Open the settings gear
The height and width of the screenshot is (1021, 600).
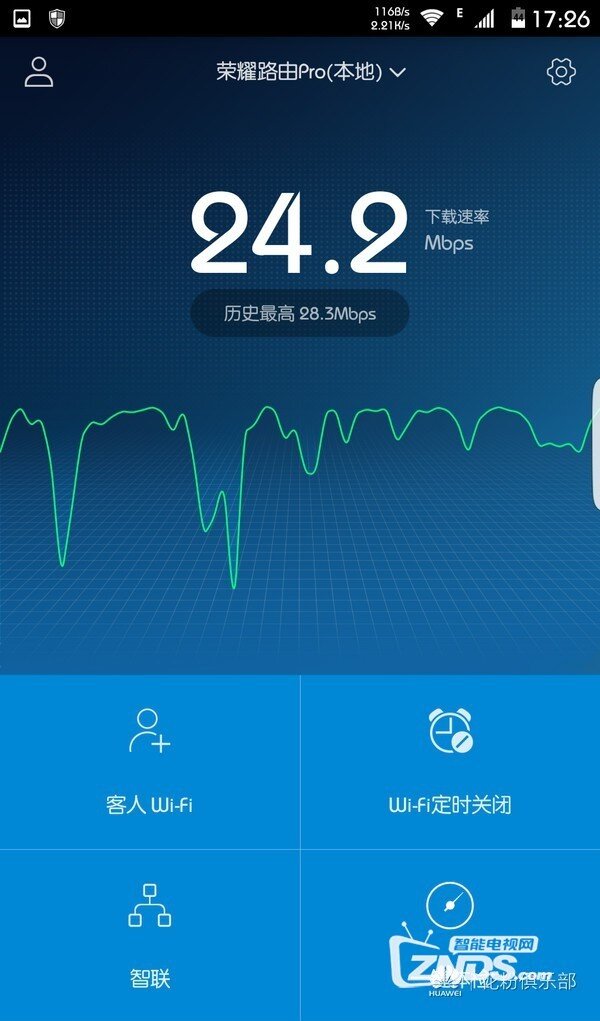click(x=562, y=72)
